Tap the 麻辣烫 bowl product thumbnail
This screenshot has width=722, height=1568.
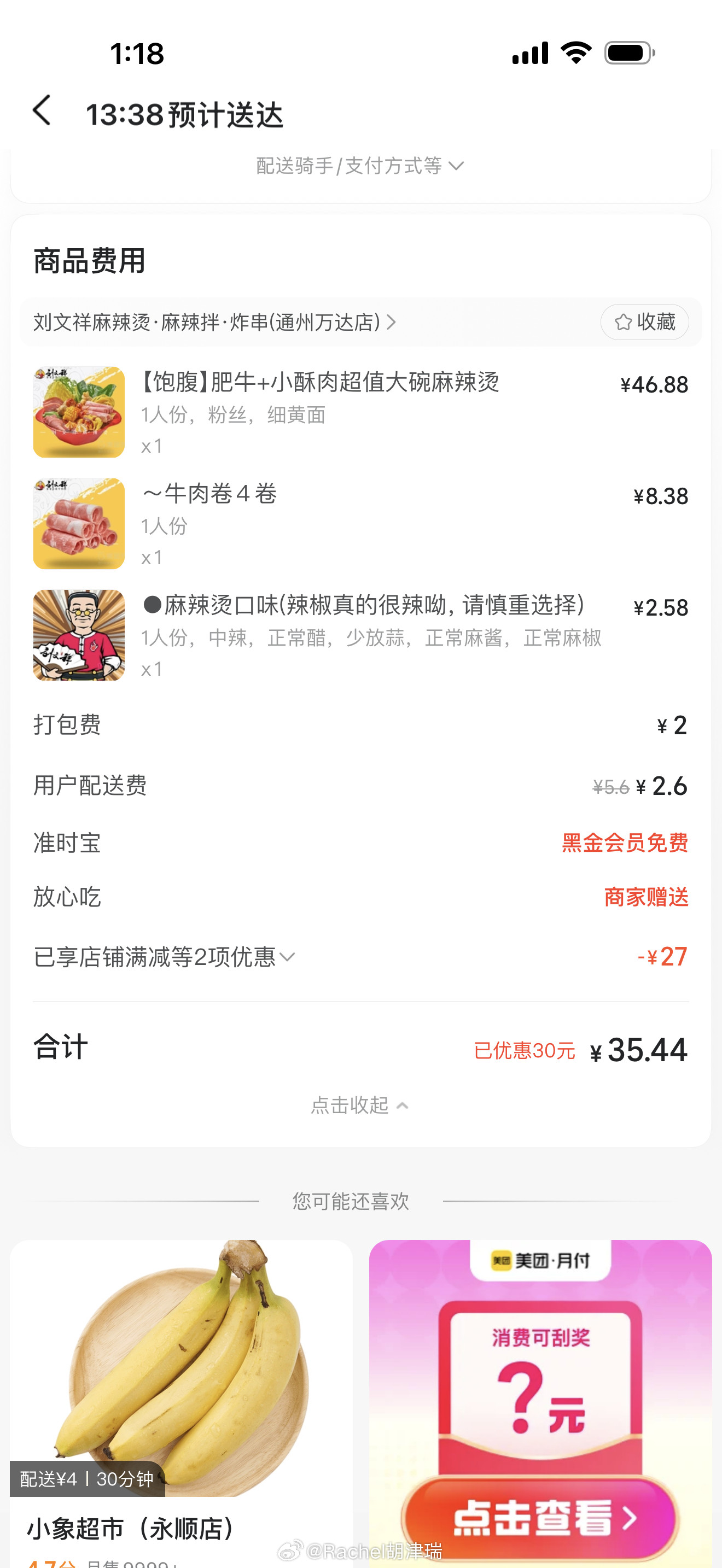(78, 412)
